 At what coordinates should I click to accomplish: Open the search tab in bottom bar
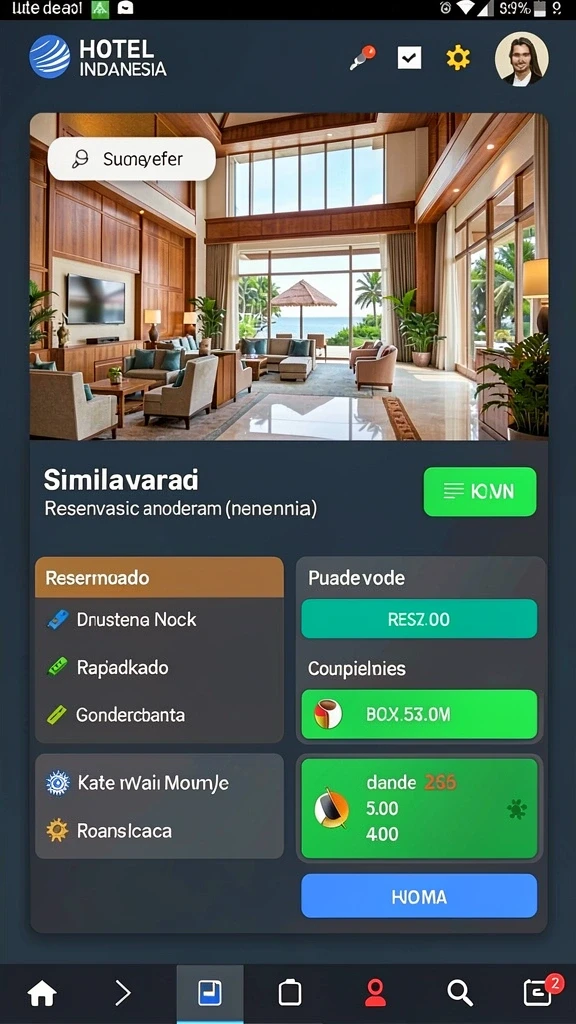click(x=460, y=993)
